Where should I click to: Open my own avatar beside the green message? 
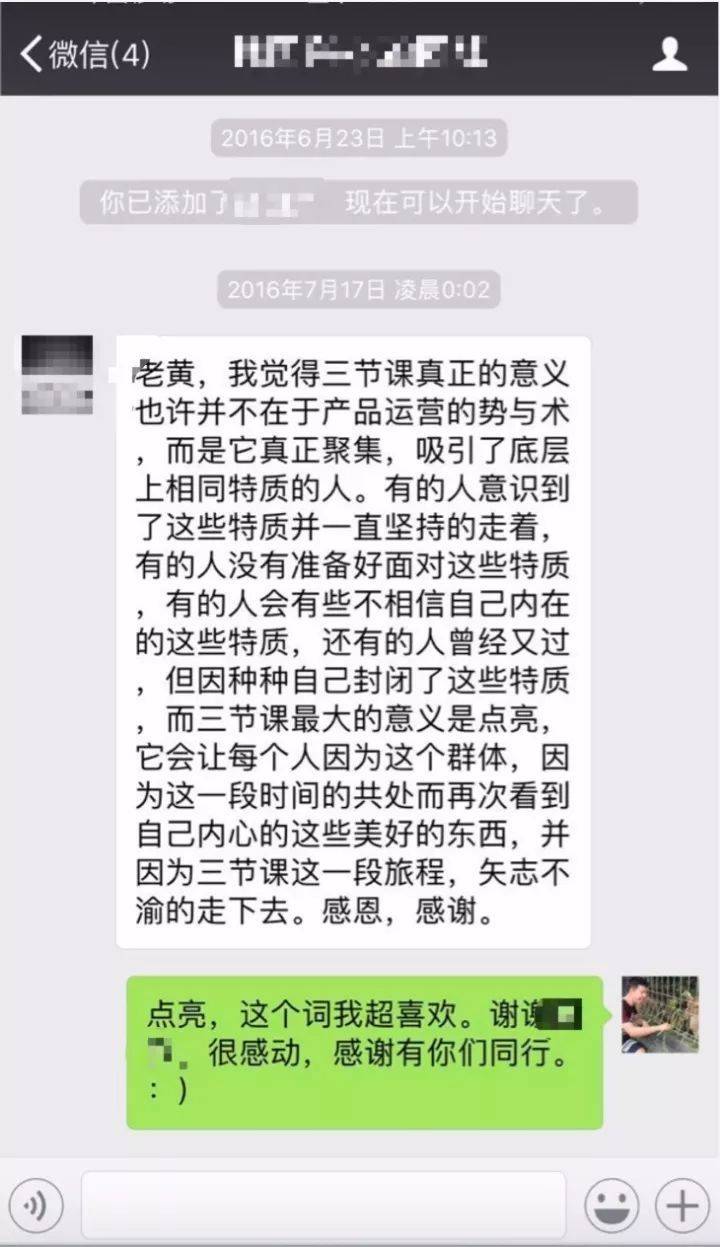pos(660,1014)
